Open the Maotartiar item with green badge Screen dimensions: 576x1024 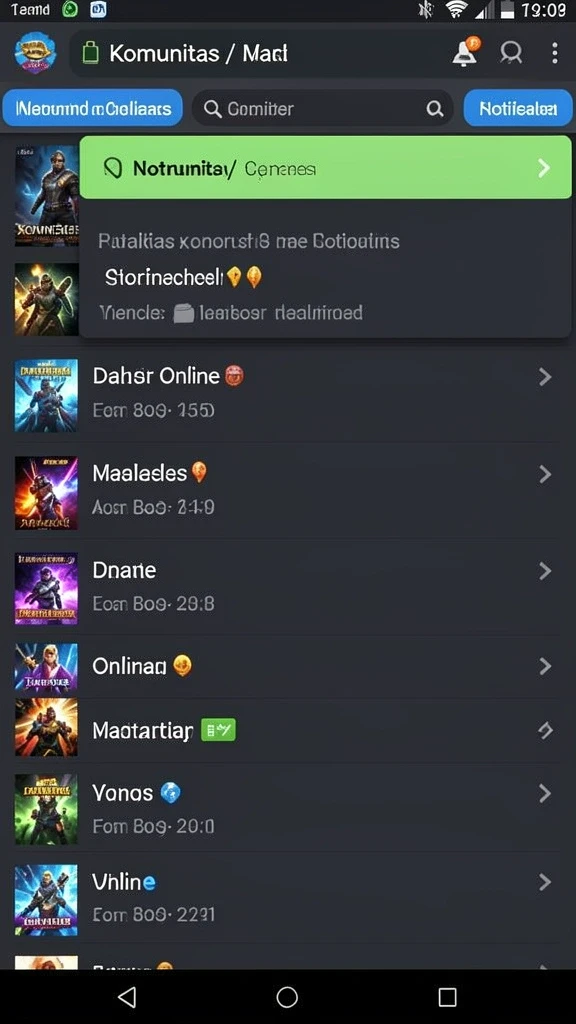(288, 729)
